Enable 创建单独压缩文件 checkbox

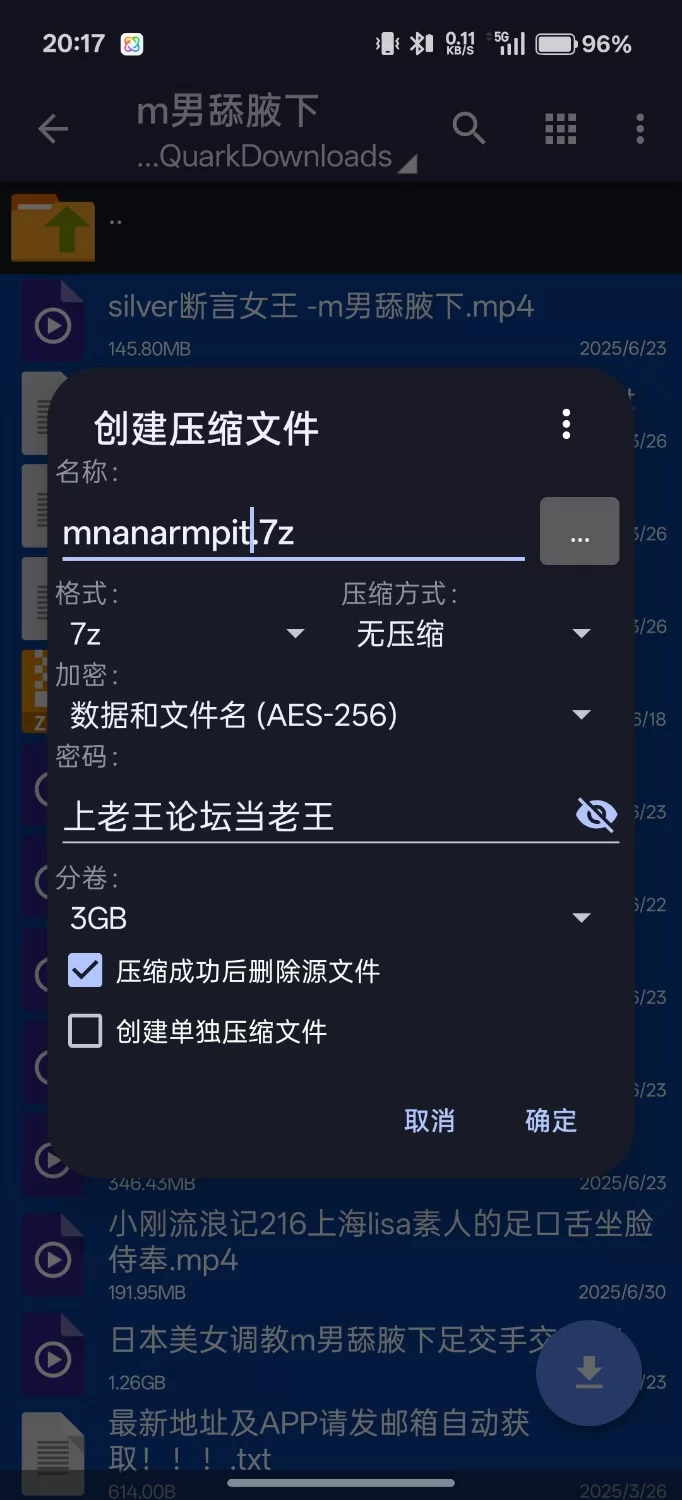pos(85,1031)
